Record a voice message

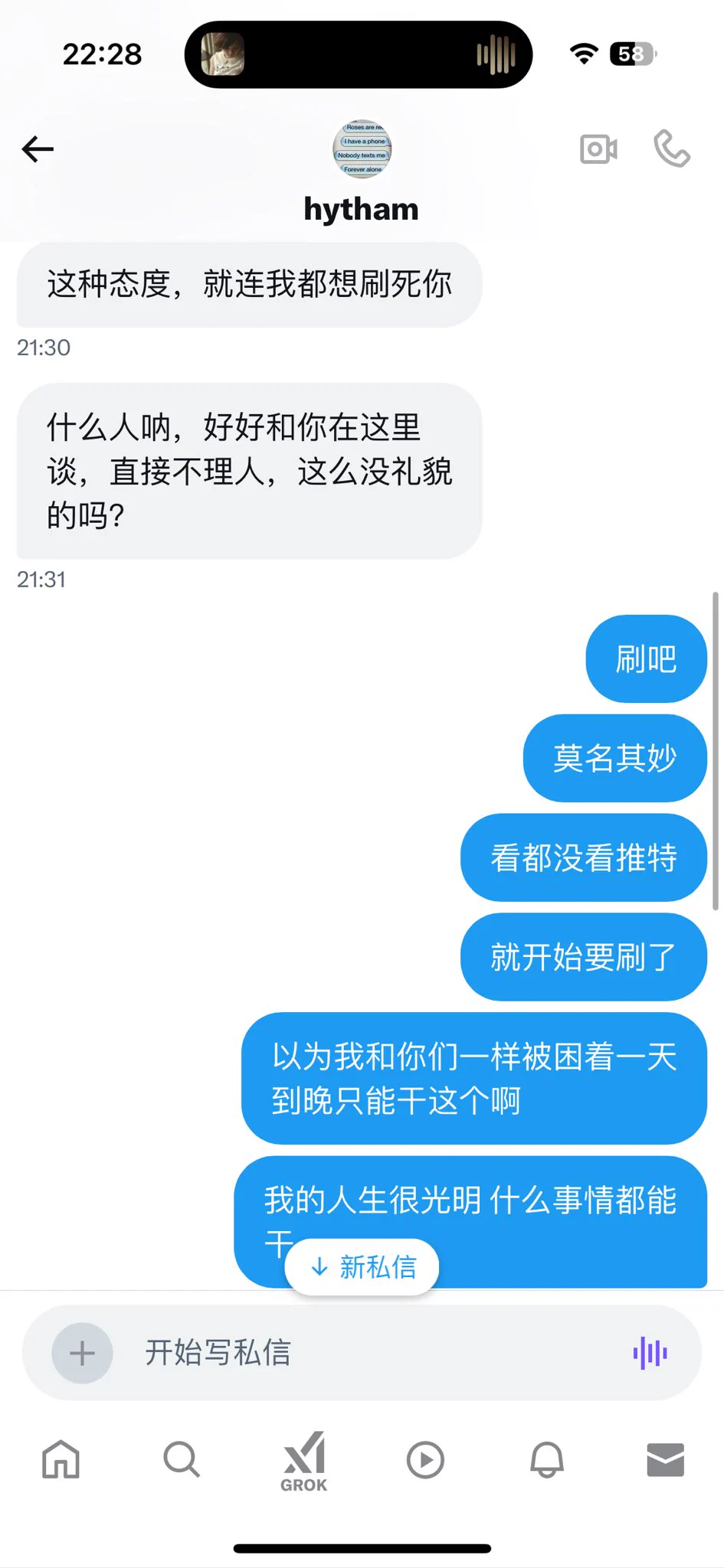(x=650, y=1353)
